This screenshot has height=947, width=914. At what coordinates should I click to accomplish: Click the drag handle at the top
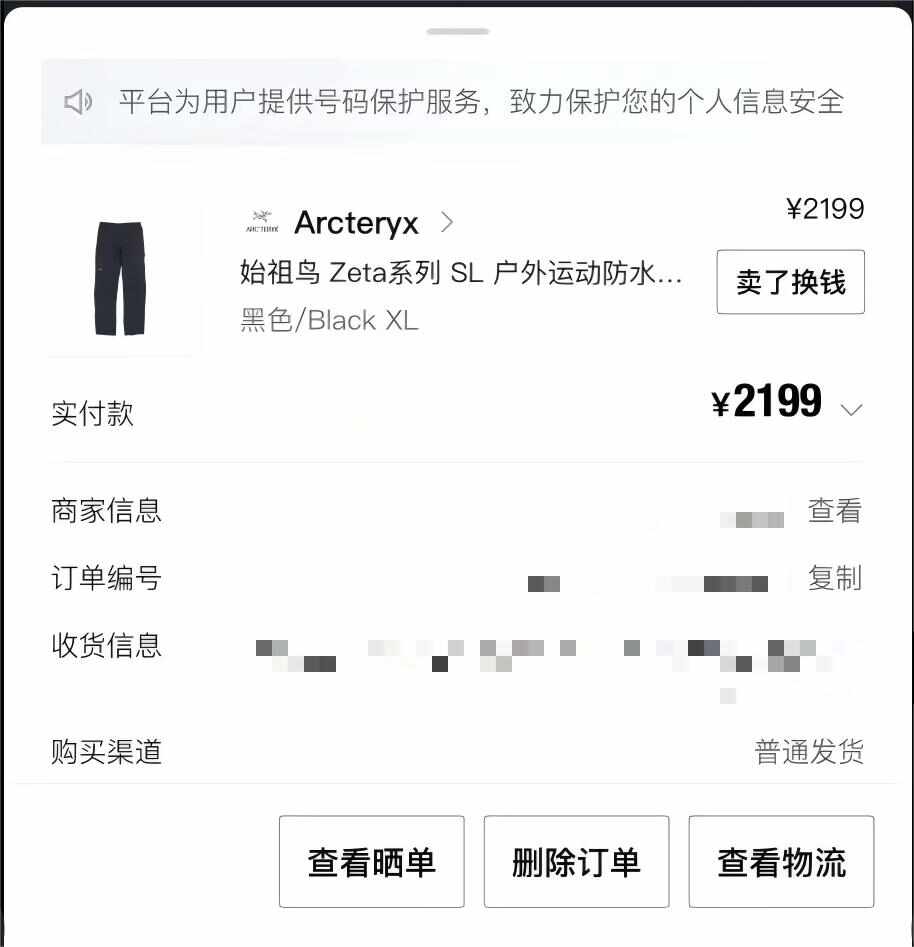point(456,32)
